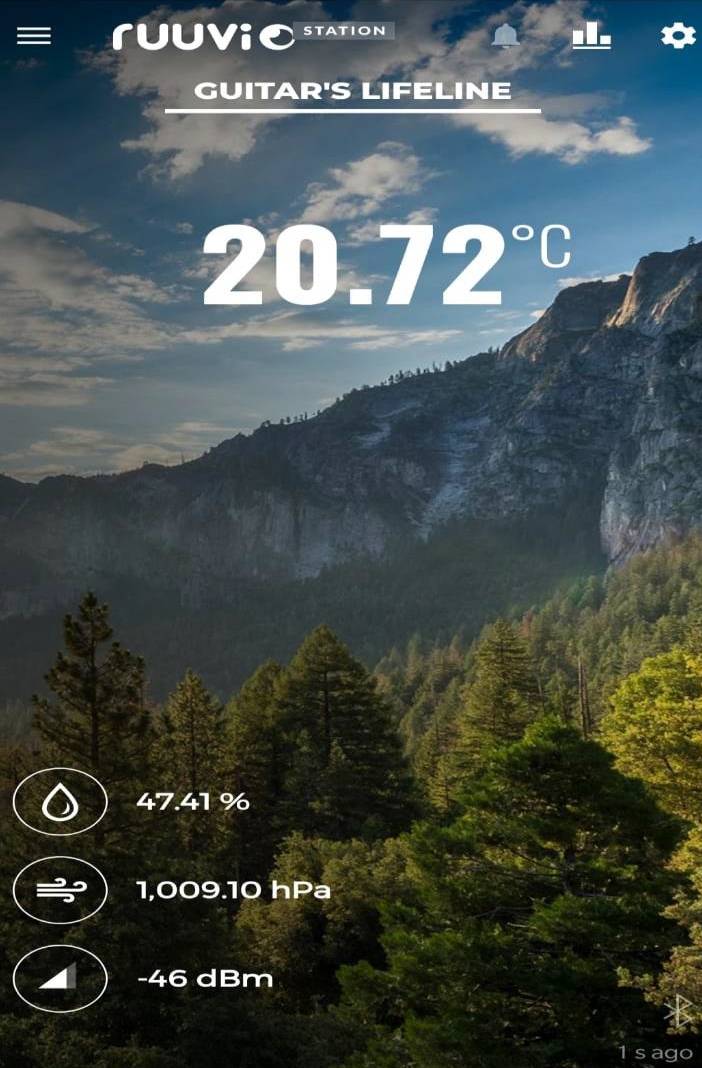702x1068 pixels.
Task: Open the alerts bell icon
Action: click(505, 36)
